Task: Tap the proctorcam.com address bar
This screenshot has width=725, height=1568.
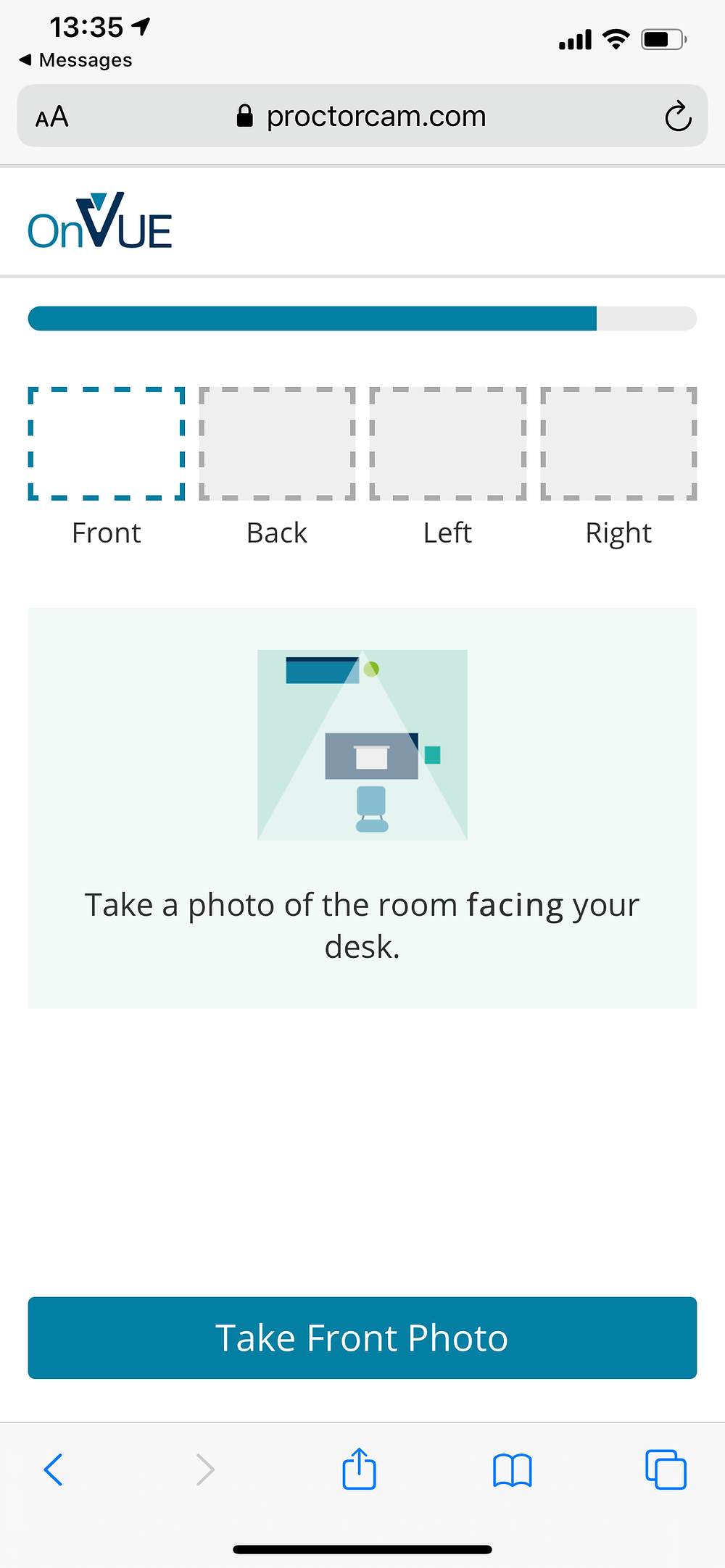Action: [x=362, y=116]
